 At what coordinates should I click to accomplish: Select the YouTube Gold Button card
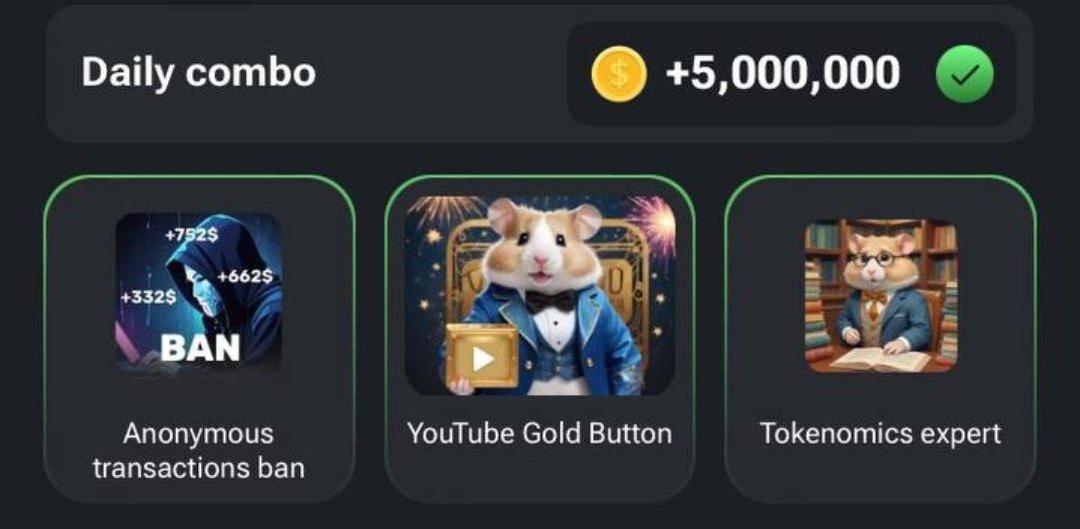pos(540,339)
